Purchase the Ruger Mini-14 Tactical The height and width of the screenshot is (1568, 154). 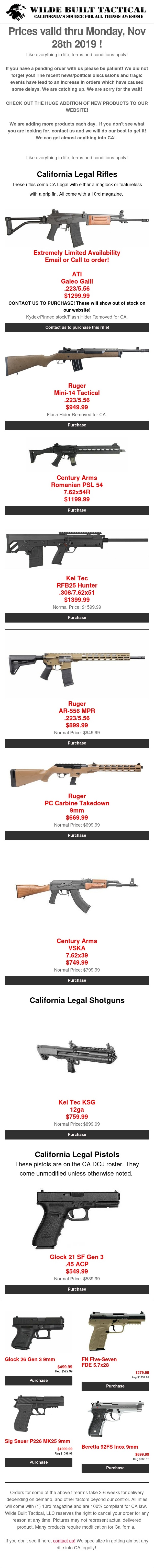coord(77,425)
